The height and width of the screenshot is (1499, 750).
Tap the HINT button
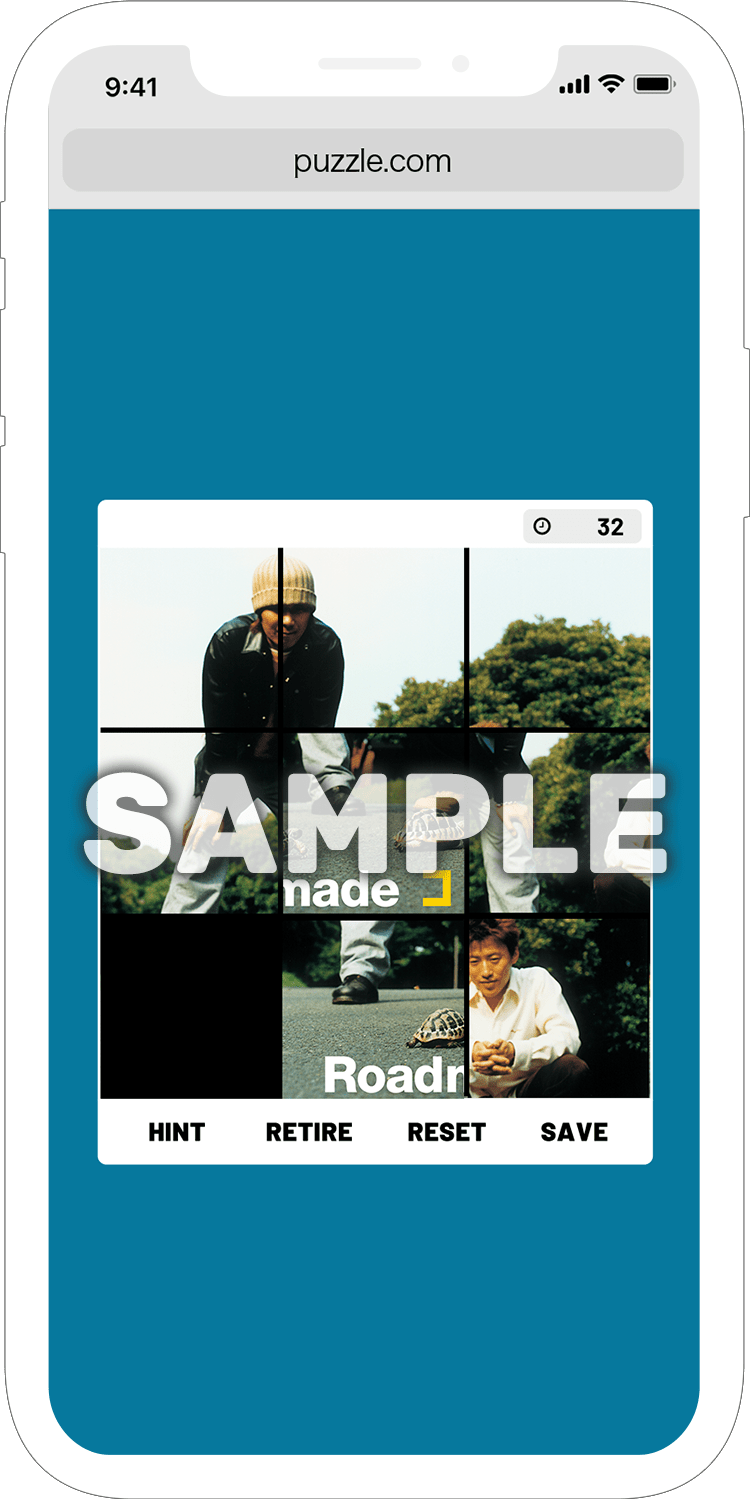(x=176, y=1132)
